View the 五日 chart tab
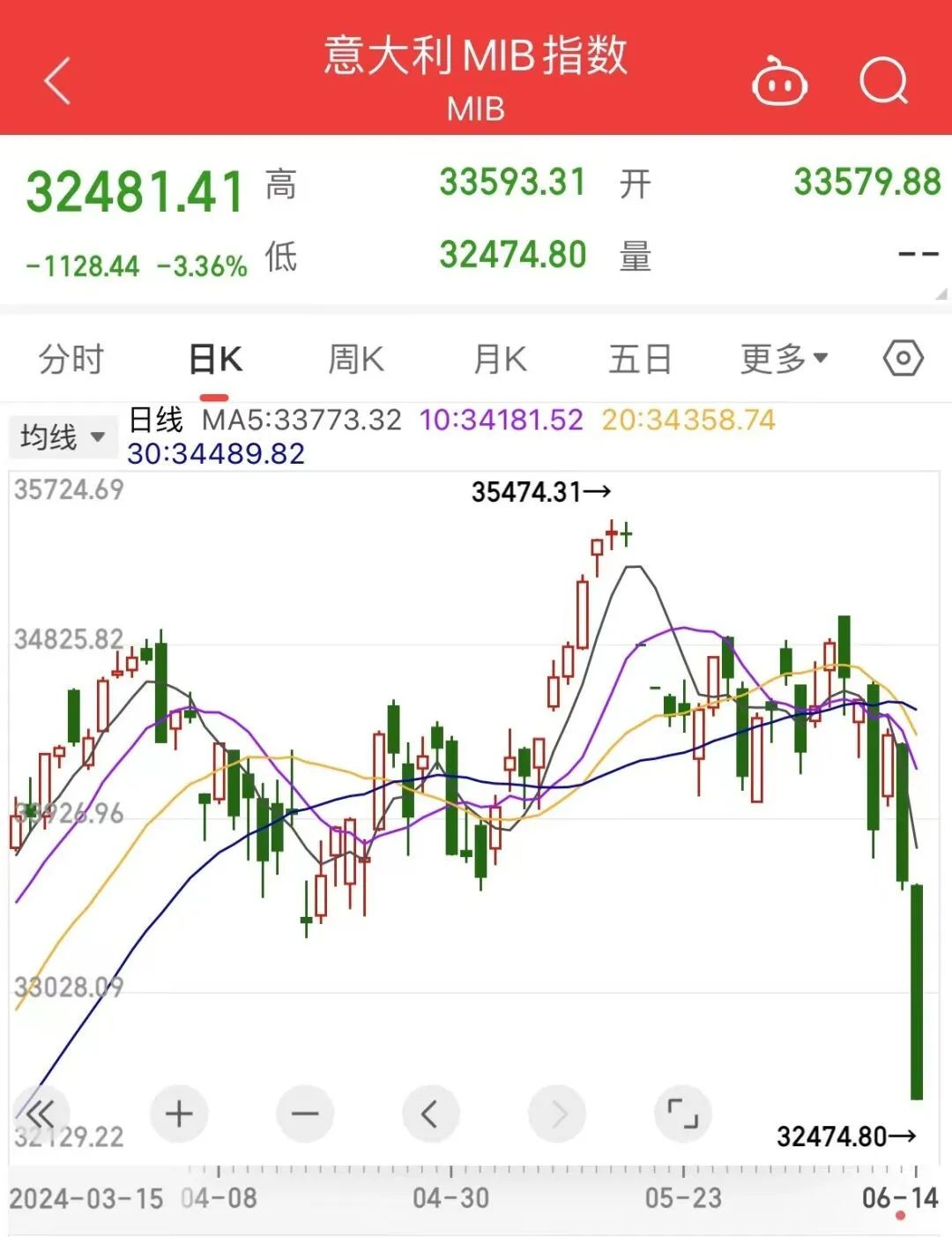 coord(640,360)
